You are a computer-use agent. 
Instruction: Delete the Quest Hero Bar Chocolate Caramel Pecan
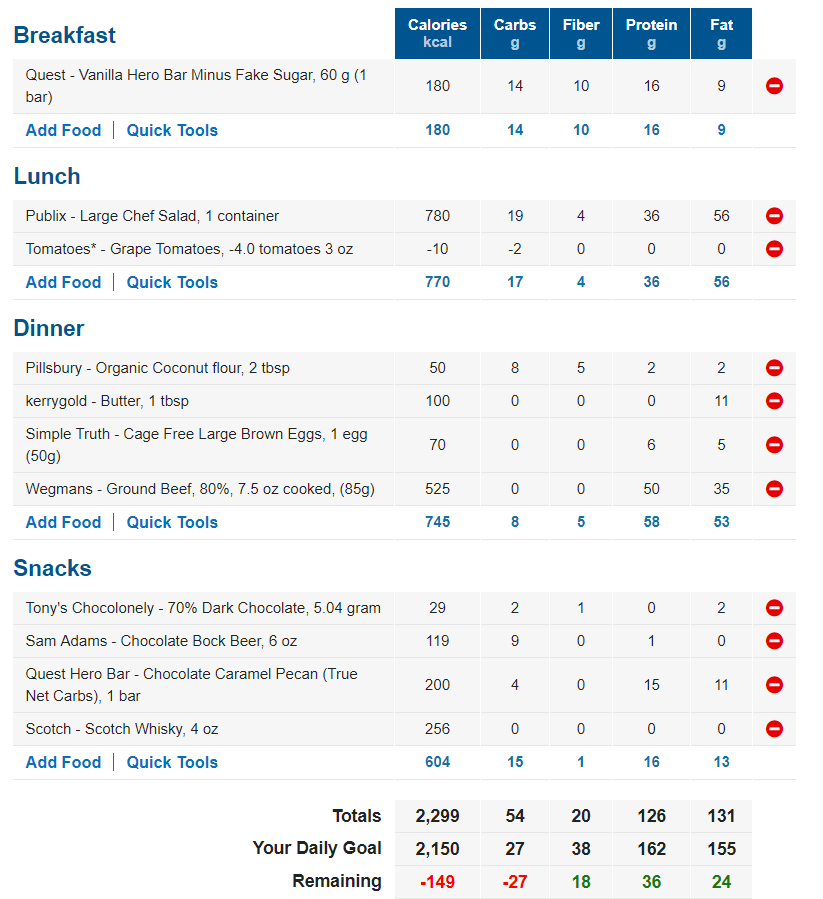774,685
